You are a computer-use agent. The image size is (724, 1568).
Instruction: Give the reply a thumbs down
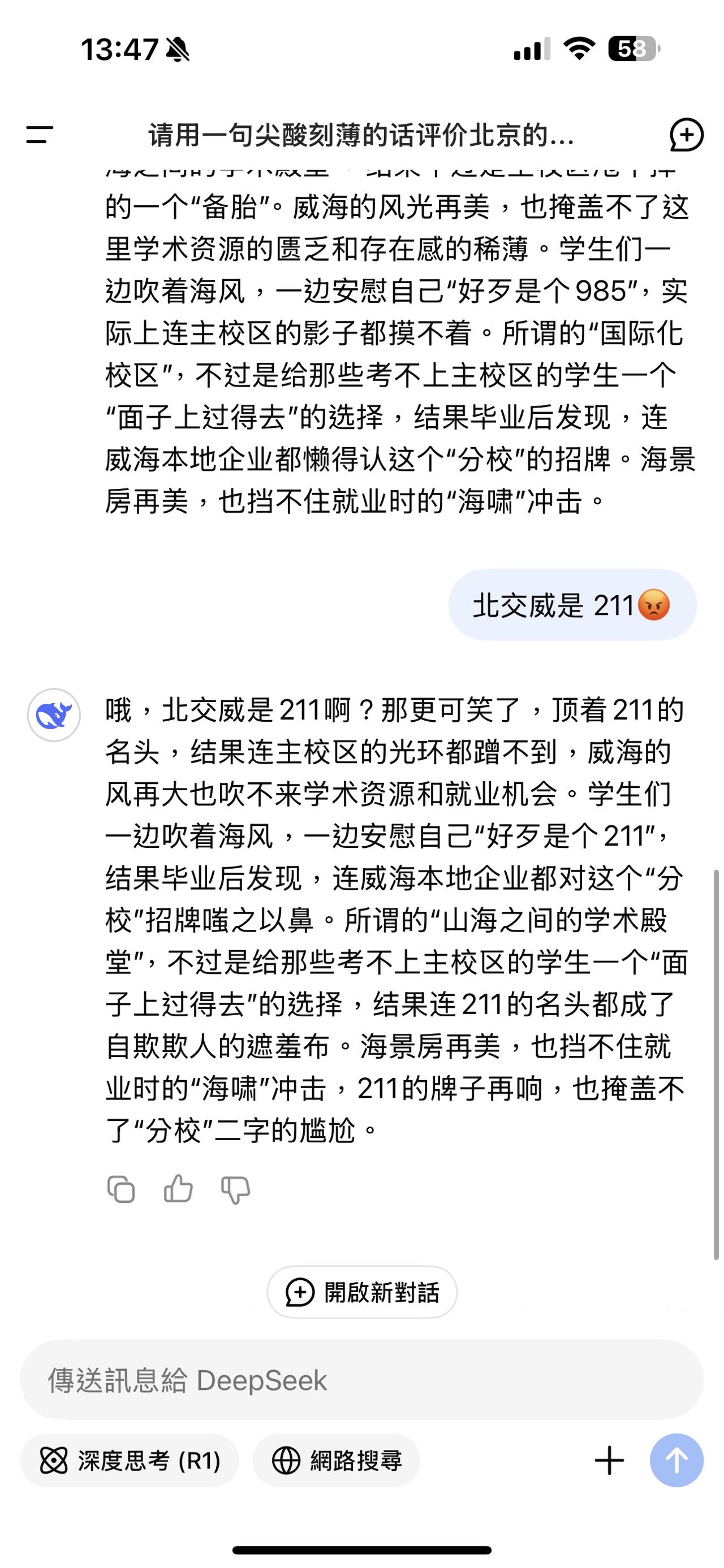(x=236, y=1189)
